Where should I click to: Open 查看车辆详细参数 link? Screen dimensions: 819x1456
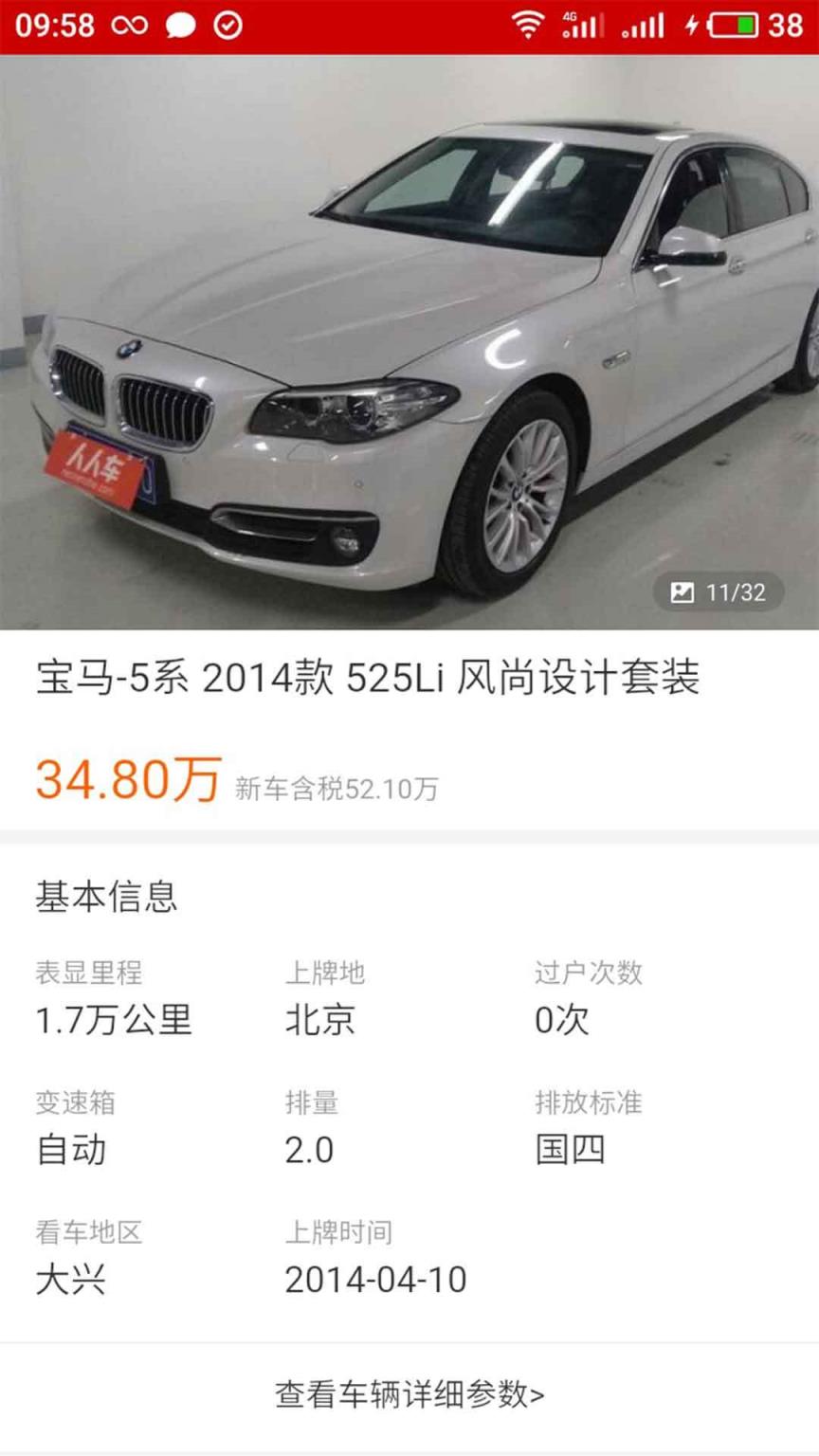point(409,1394)
